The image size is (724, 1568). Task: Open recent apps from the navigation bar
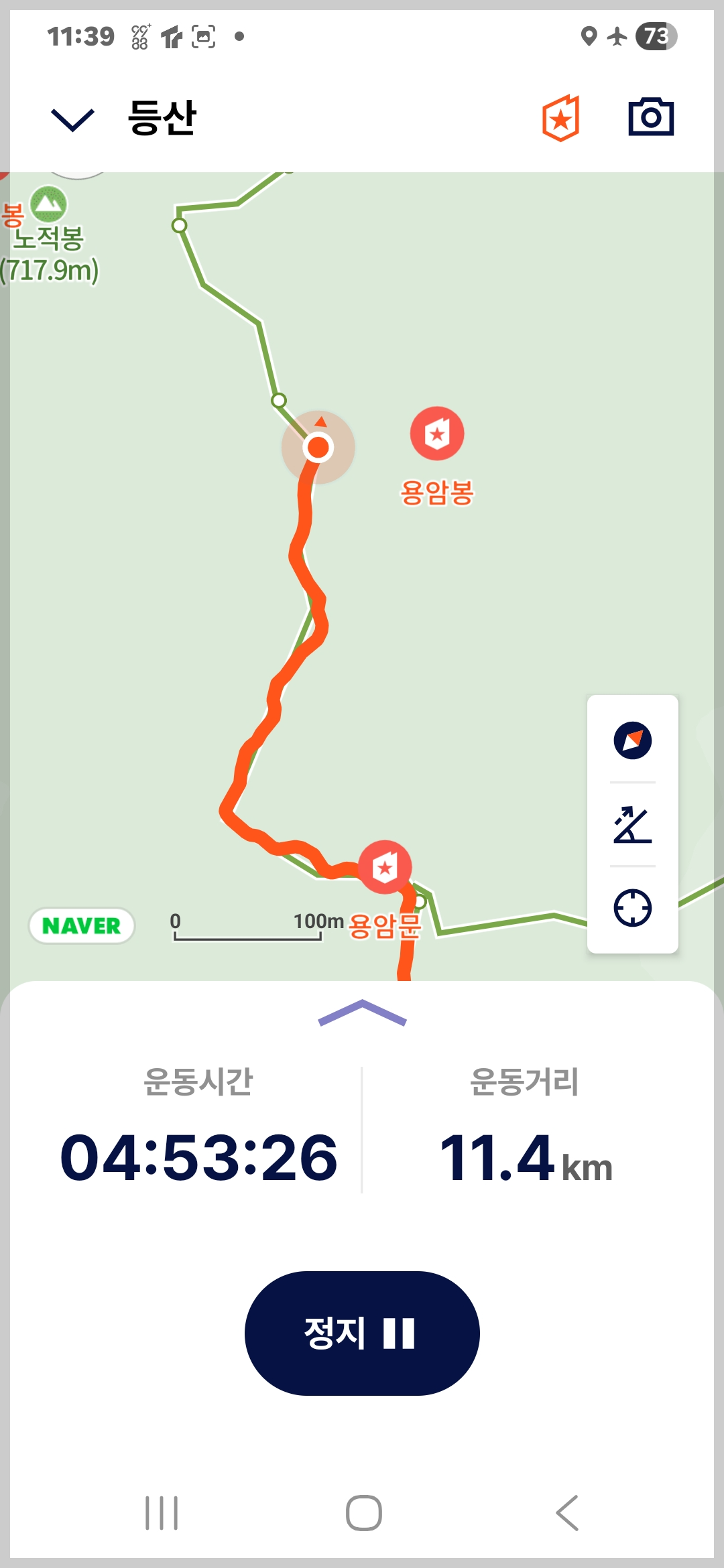pyautogui.click(x=162, y=1513)
